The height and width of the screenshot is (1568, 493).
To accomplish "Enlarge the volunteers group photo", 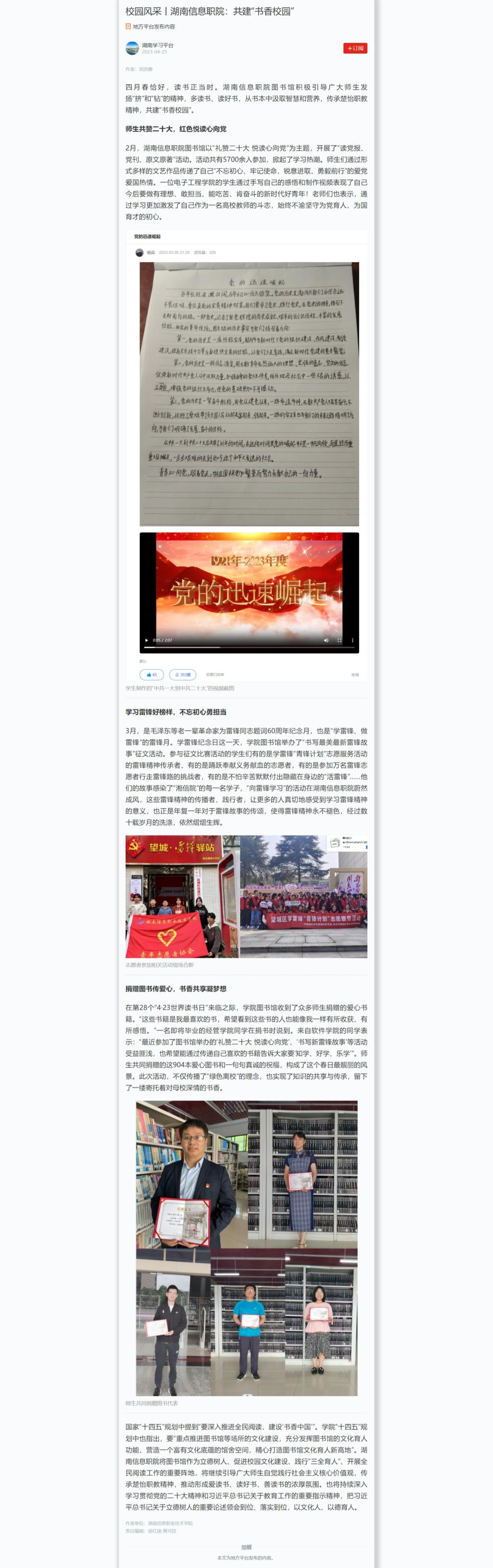I will click(246, 896).
